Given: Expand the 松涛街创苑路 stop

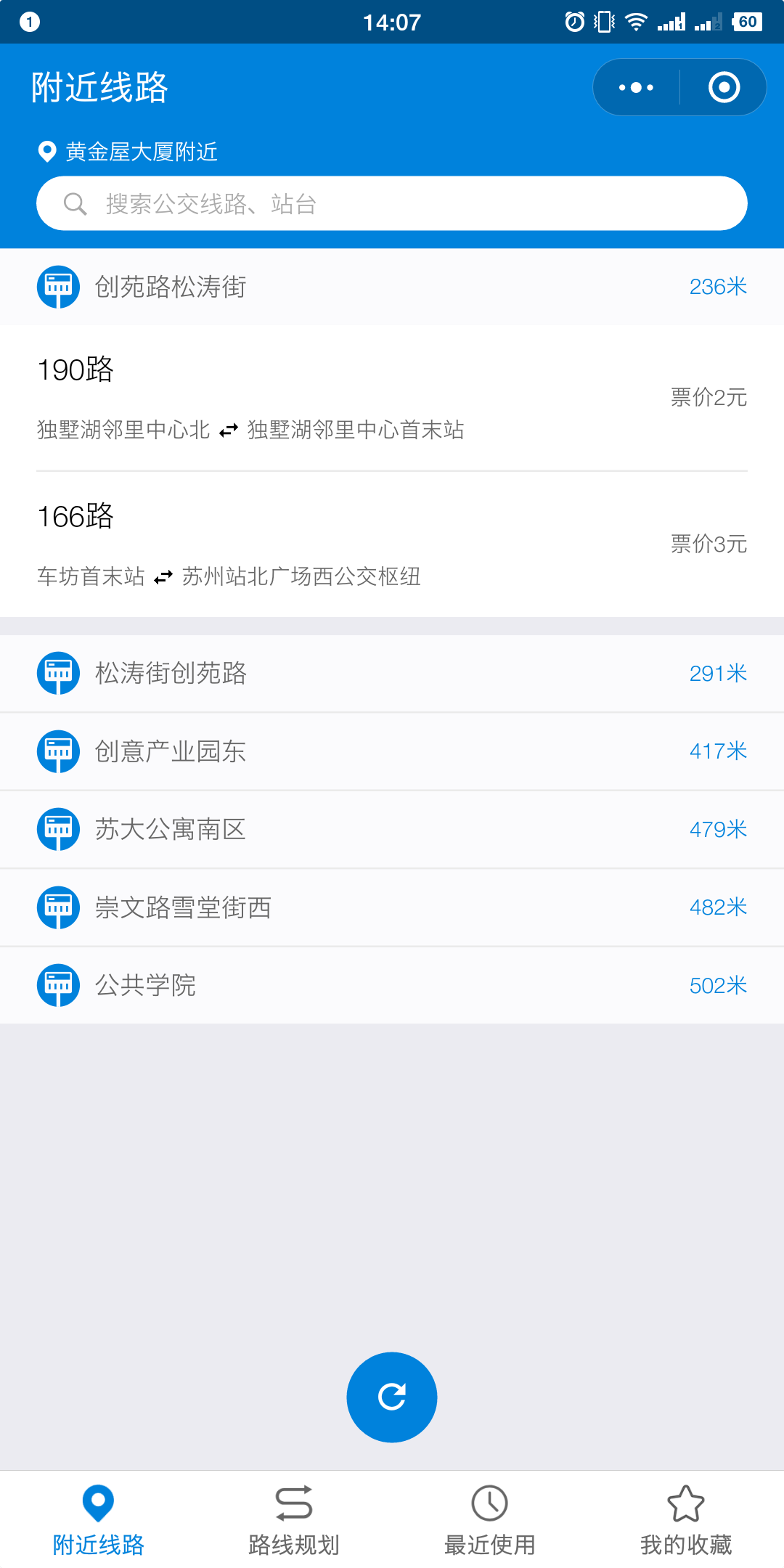Looking at the screenshot, I should tap(392, 673).
